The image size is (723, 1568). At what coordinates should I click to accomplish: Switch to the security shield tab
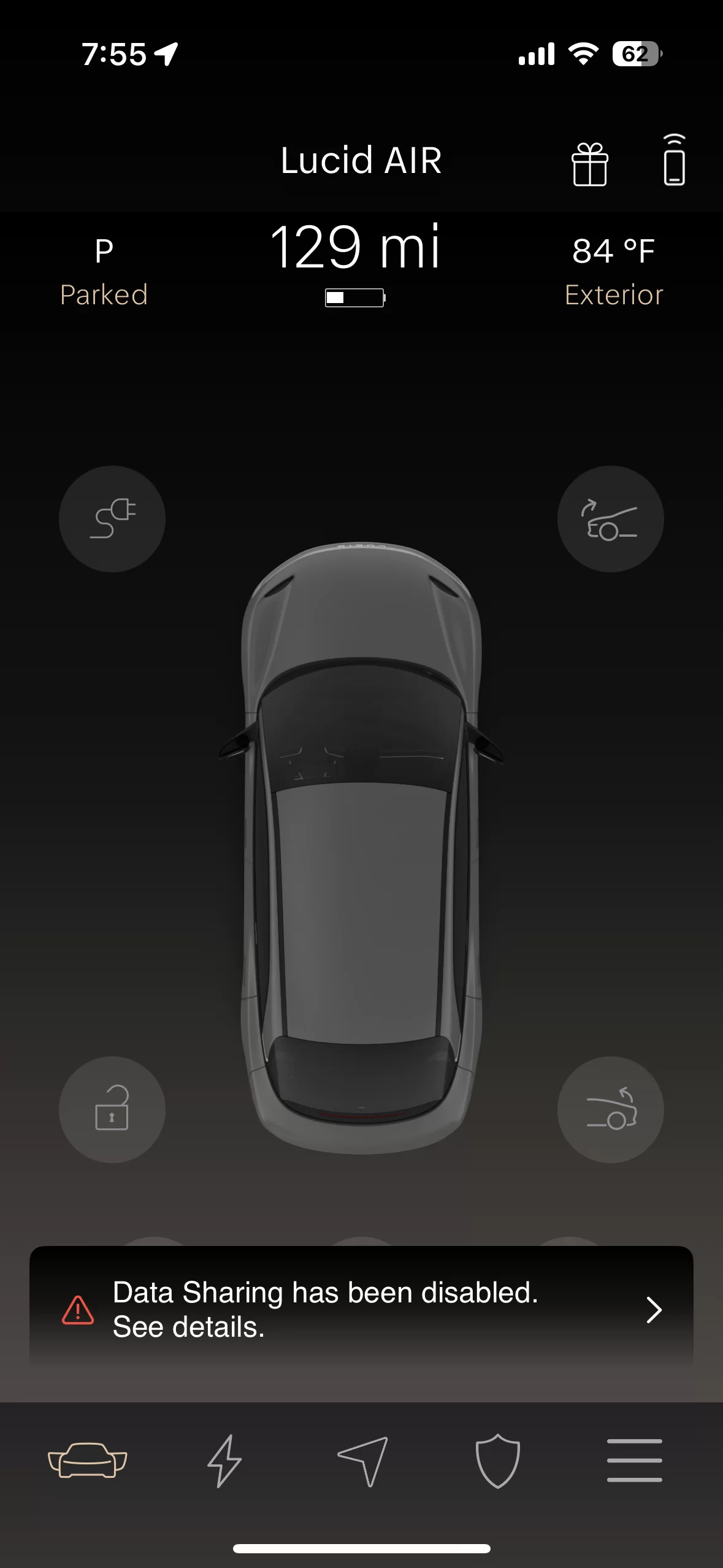click(498, 1461)
